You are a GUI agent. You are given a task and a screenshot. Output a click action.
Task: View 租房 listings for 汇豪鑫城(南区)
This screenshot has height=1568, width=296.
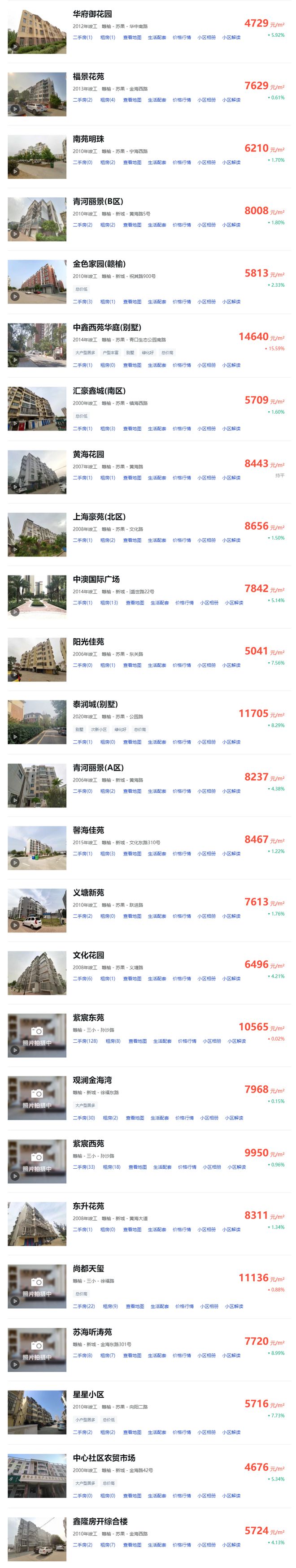coord(108,428)
